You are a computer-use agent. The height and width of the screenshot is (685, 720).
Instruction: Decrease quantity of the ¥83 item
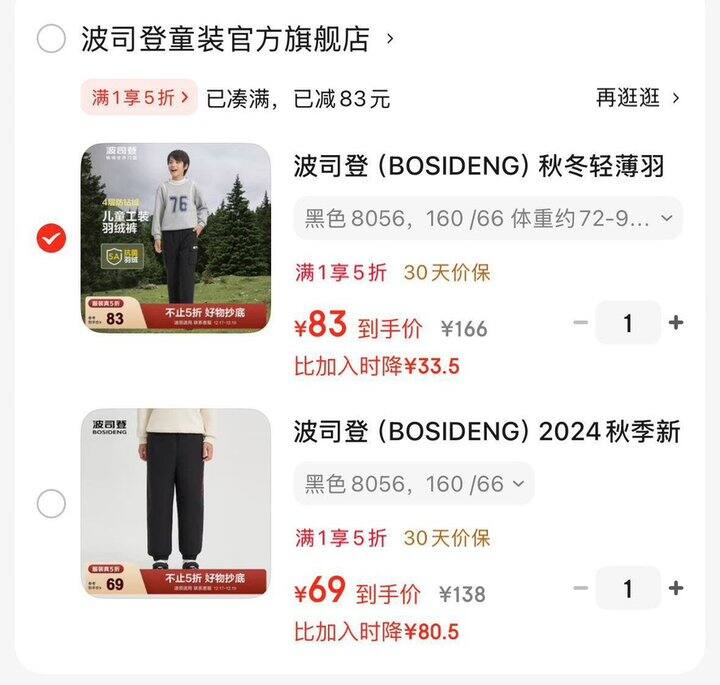(x=581, y=323)
